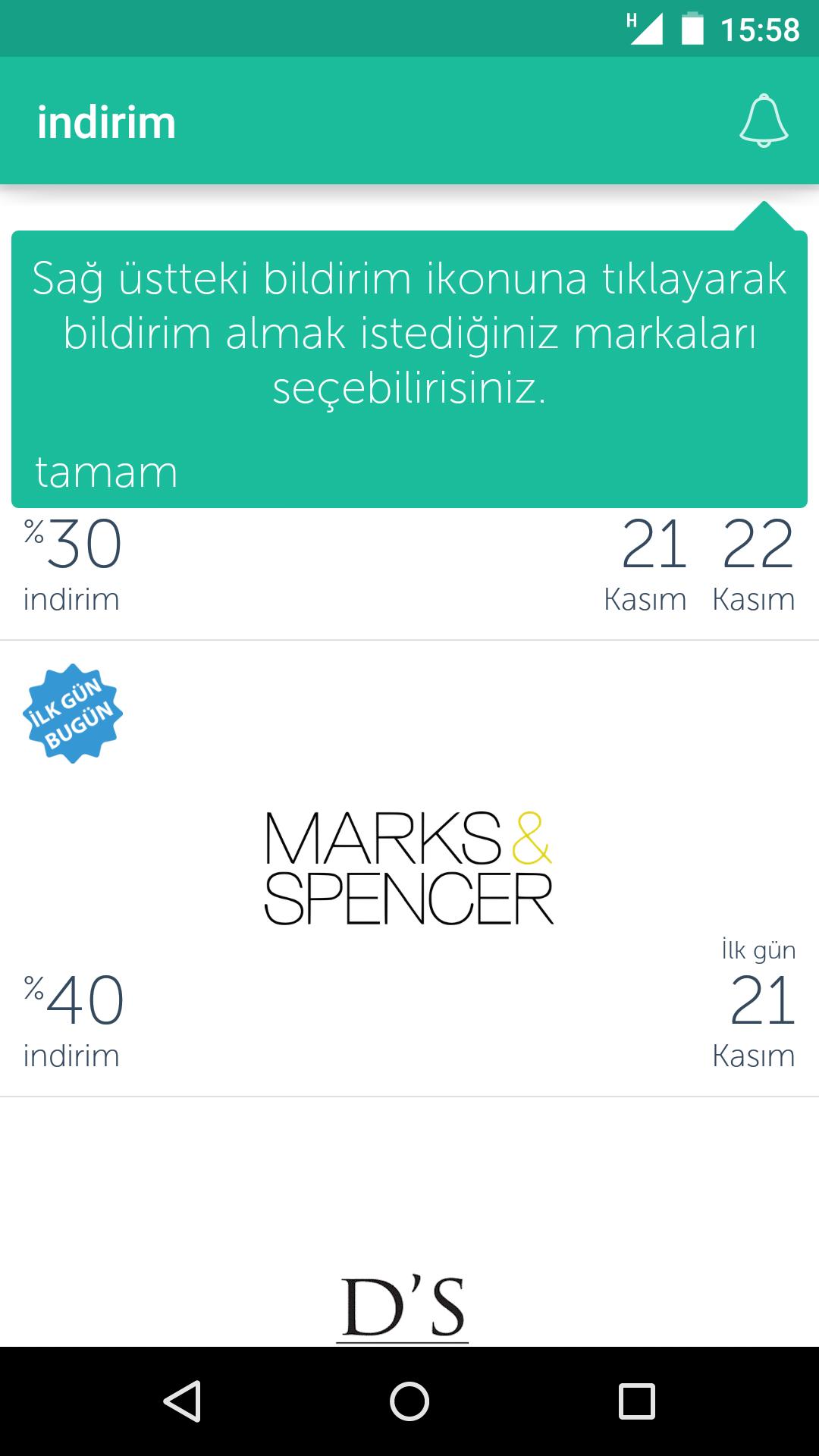Go back using system back button

(182, 1401)
